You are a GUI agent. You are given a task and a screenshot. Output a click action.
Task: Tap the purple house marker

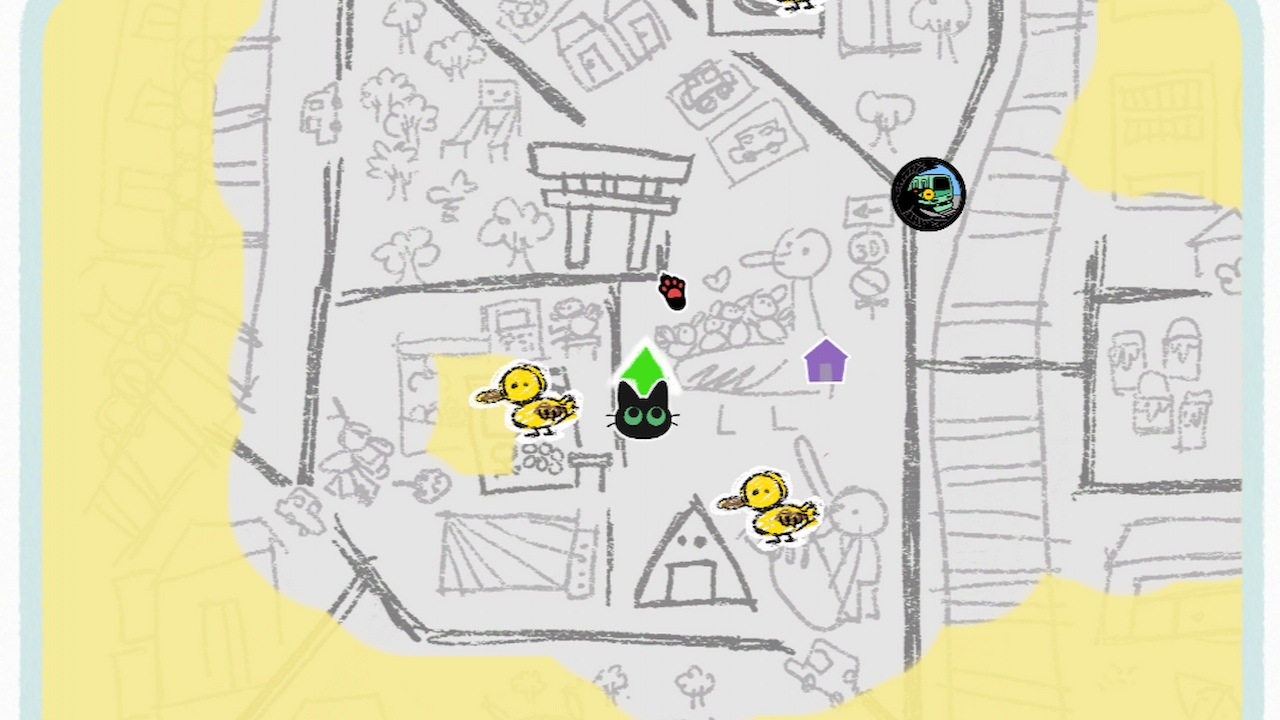[x=825, y=362]
